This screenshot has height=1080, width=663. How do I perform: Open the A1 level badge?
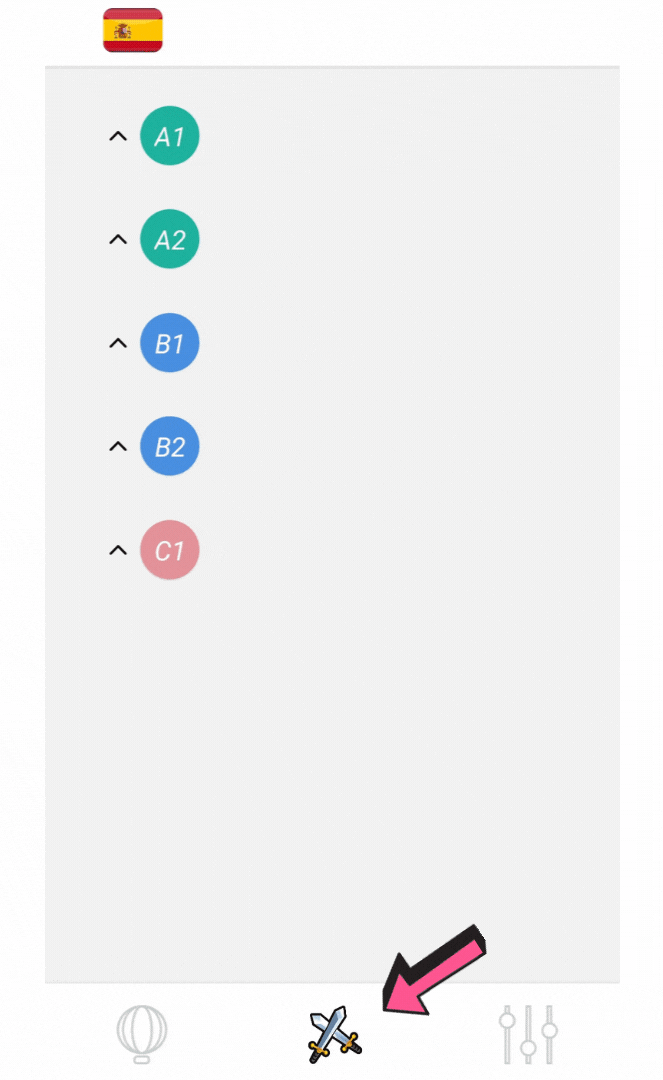[x=169, y=136]
